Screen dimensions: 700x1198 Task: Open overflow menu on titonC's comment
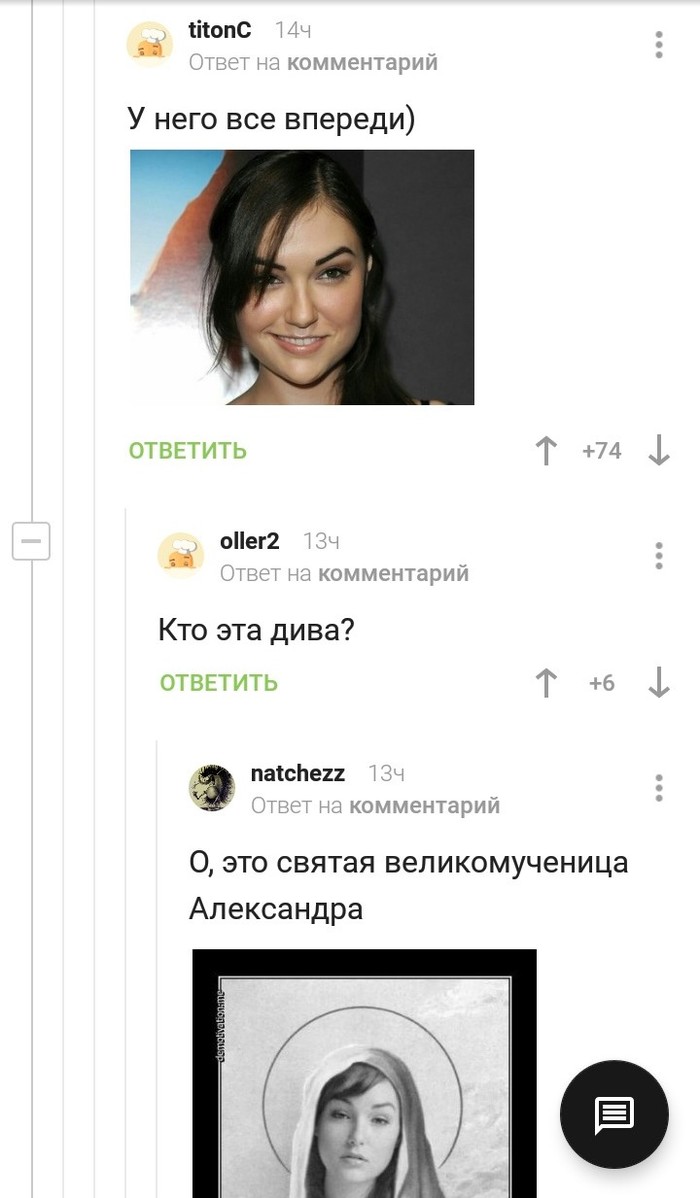pyautogui.click(x=659, y=45)
